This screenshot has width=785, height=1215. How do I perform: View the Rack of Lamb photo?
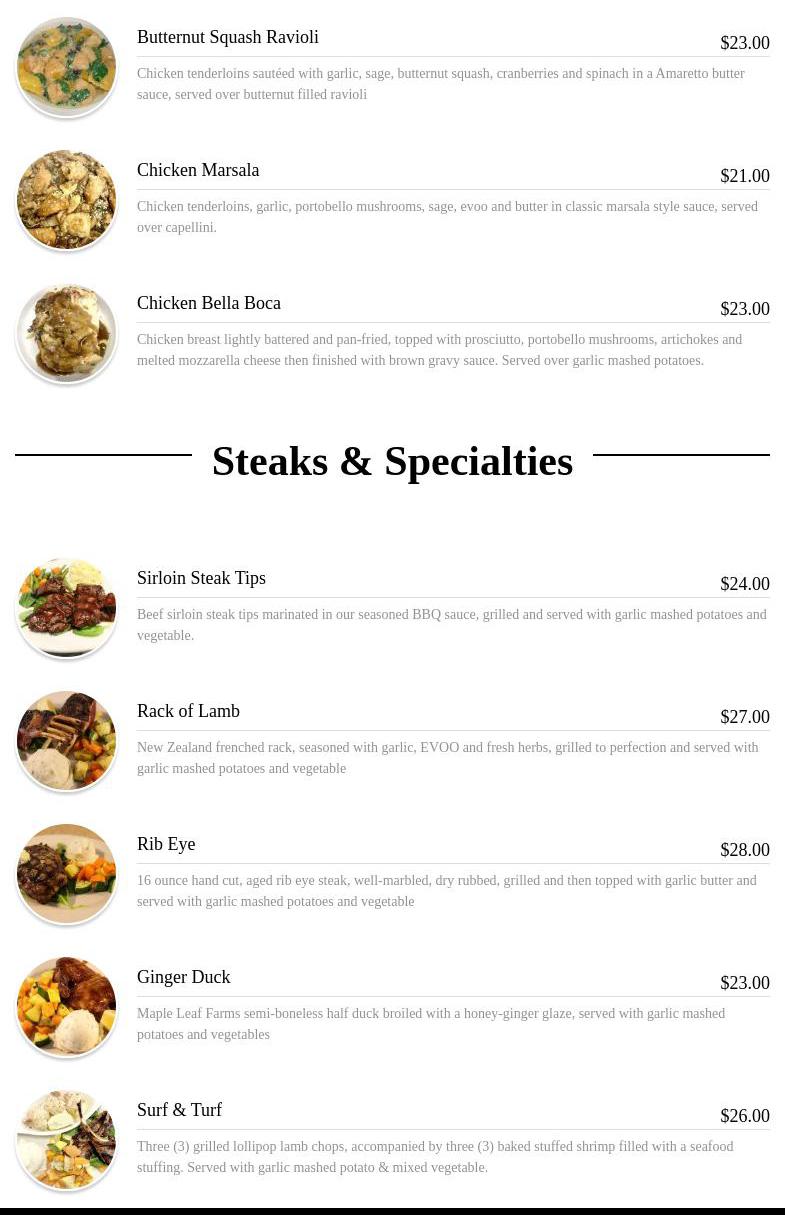pyautogui.click(x=66, y=741)
